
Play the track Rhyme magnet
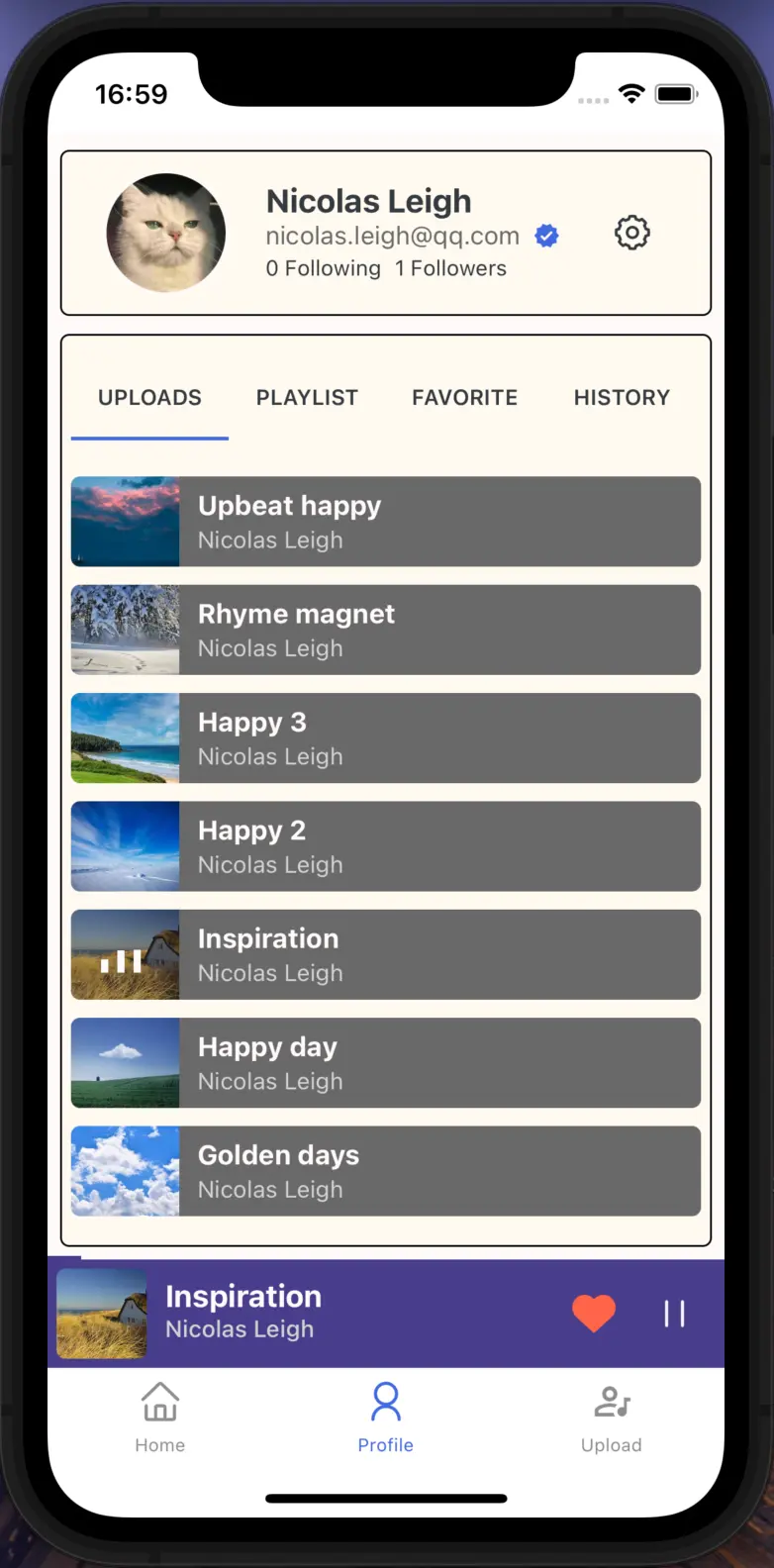click(386, 630)
